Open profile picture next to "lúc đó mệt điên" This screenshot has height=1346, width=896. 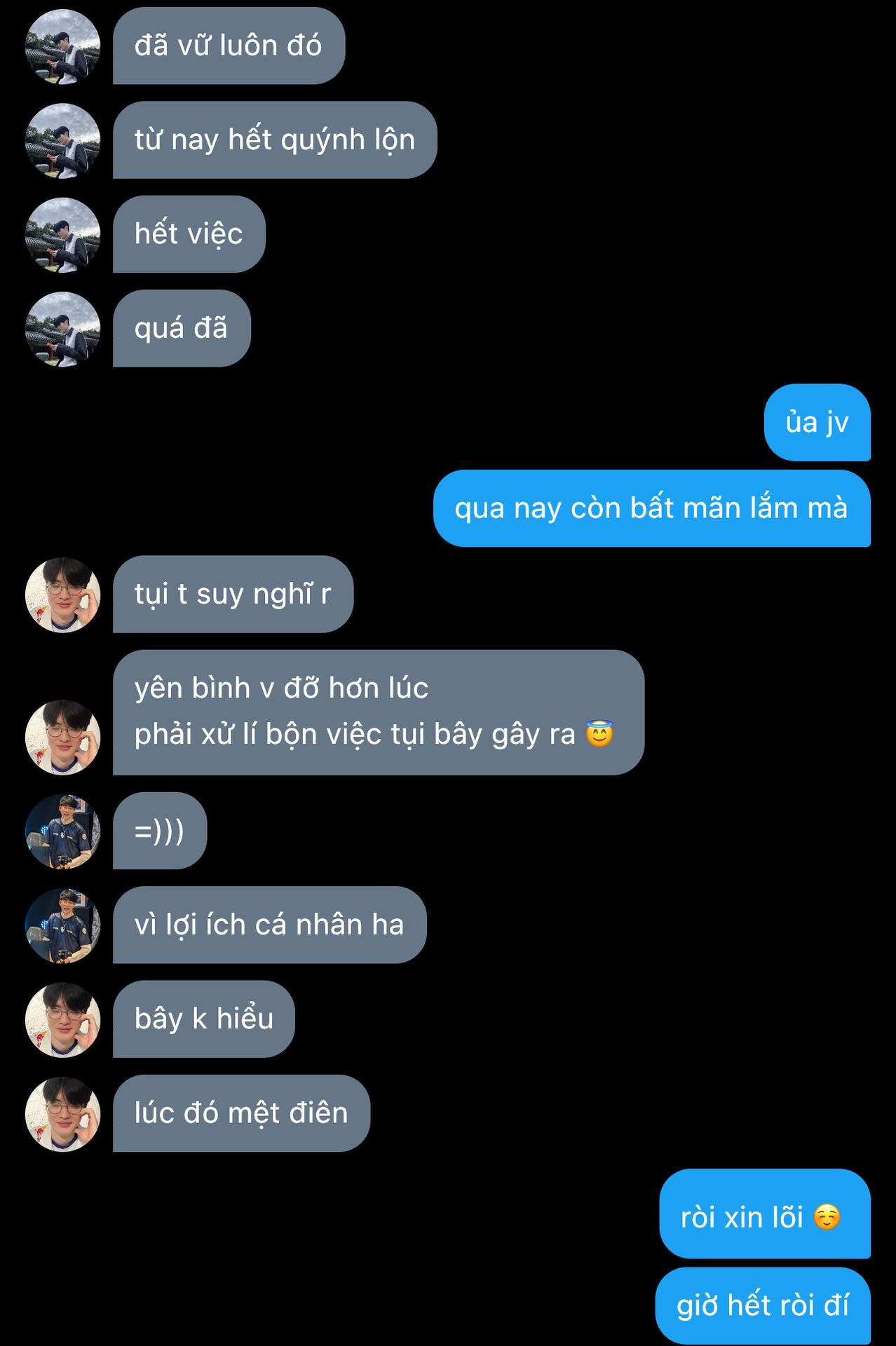click(63, 1114)
